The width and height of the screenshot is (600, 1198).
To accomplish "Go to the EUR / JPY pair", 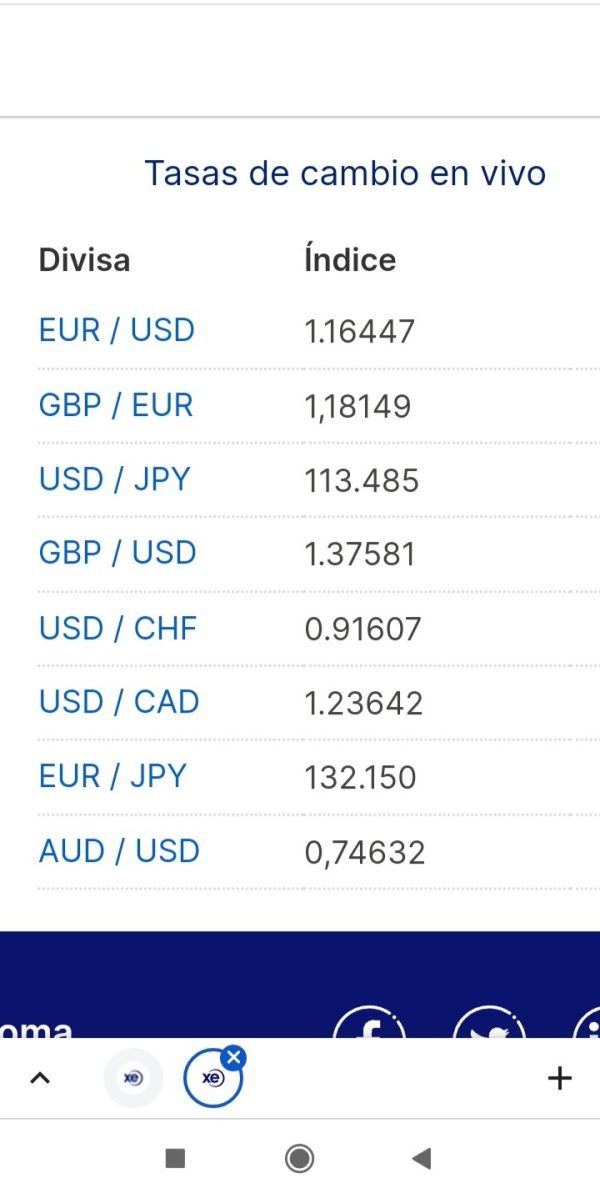I will point(112,776).
